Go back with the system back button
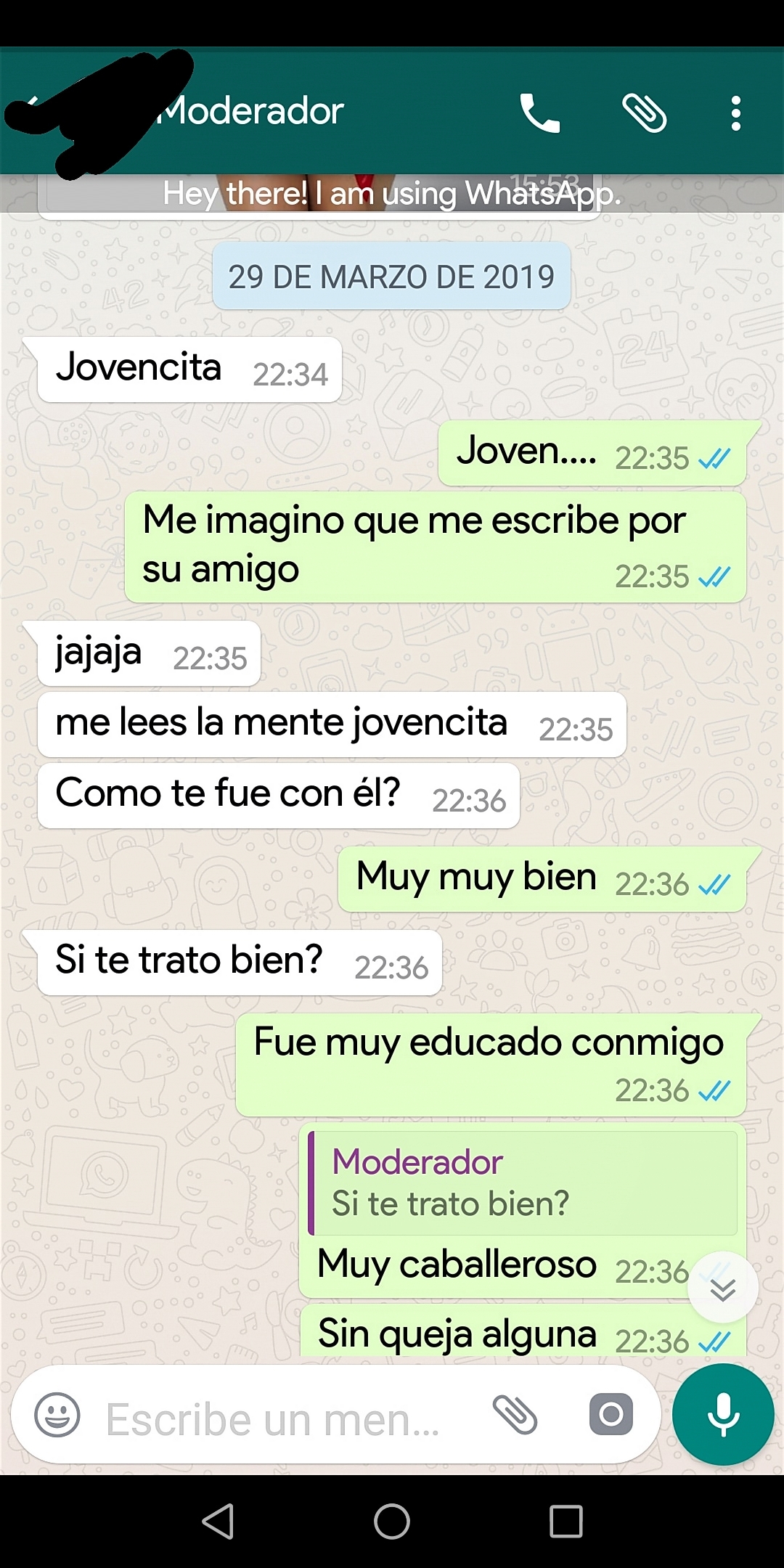 pyautogui.click(x=218, y=1522)
